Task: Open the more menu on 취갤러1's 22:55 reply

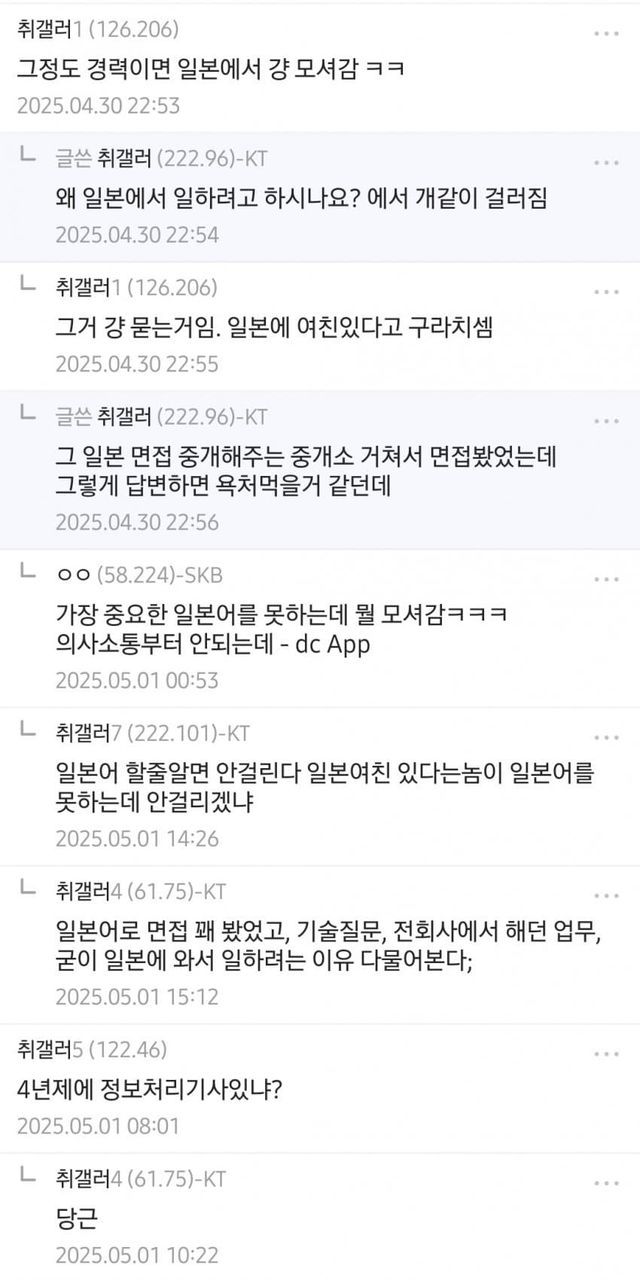Action: pyautogui.click(x=606, y=291)
